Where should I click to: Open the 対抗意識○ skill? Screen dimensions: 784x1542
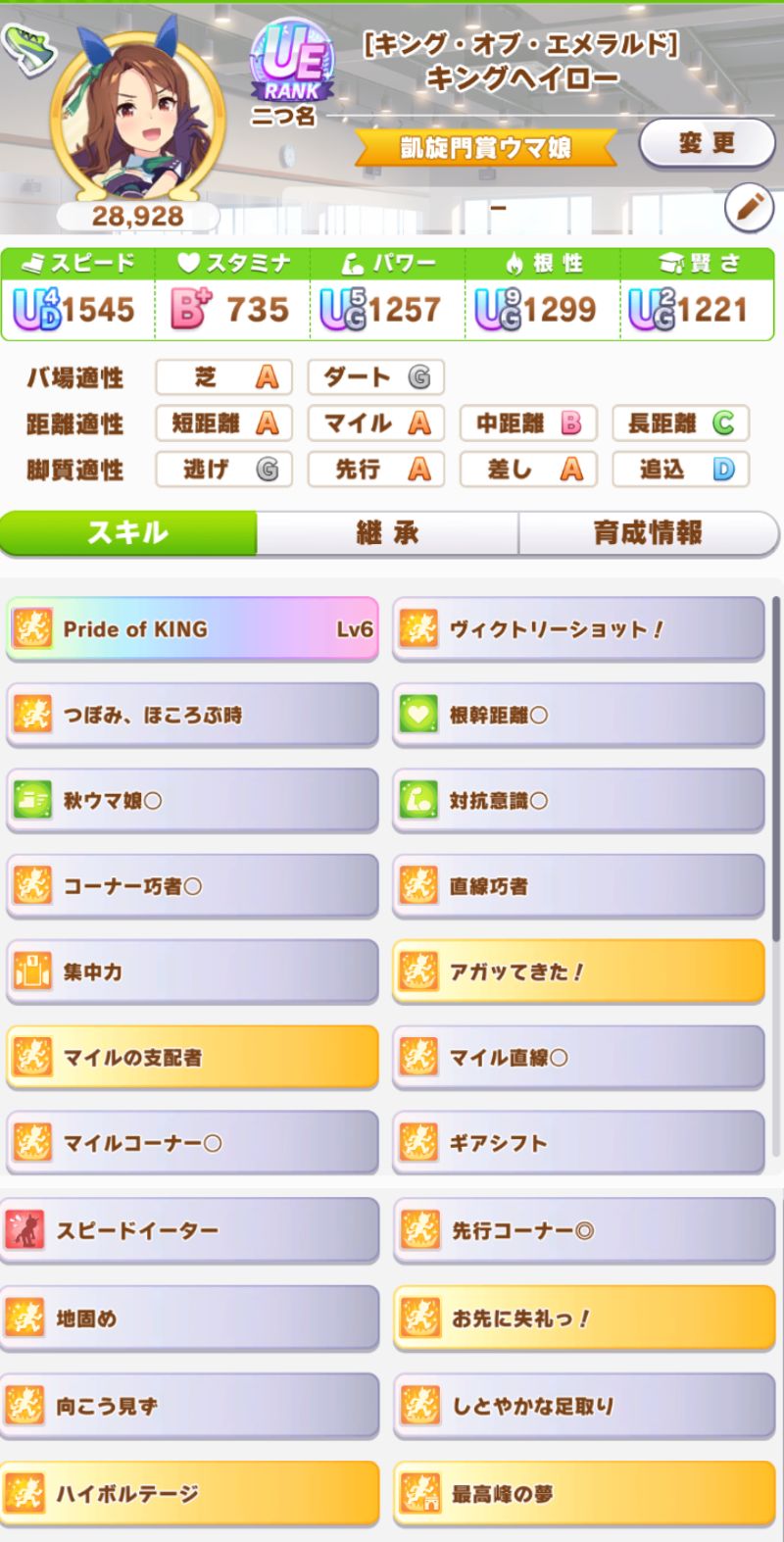click(578, 800)
